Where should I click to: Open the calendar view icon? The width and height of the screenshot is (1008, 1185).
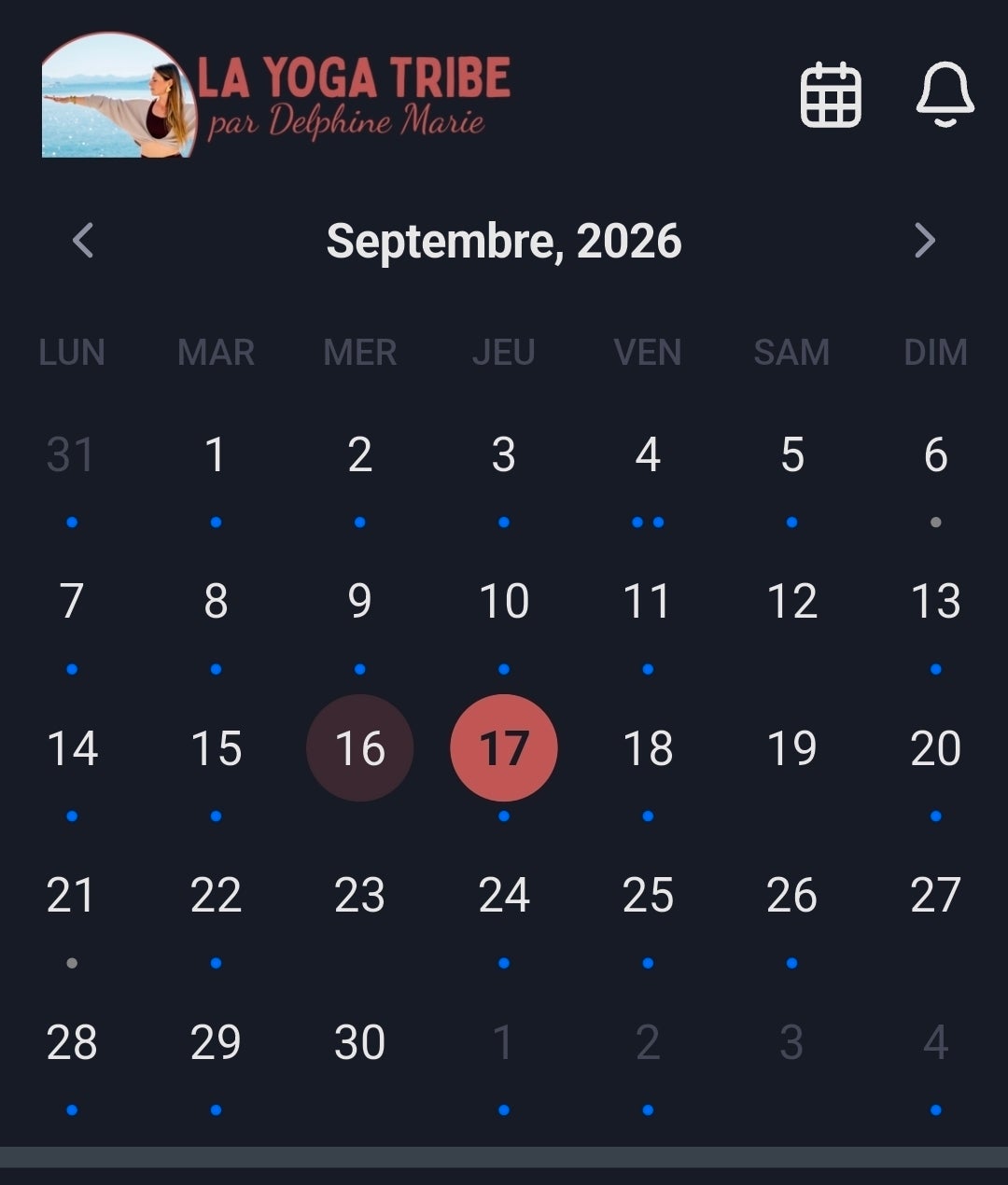coord(831,94)
